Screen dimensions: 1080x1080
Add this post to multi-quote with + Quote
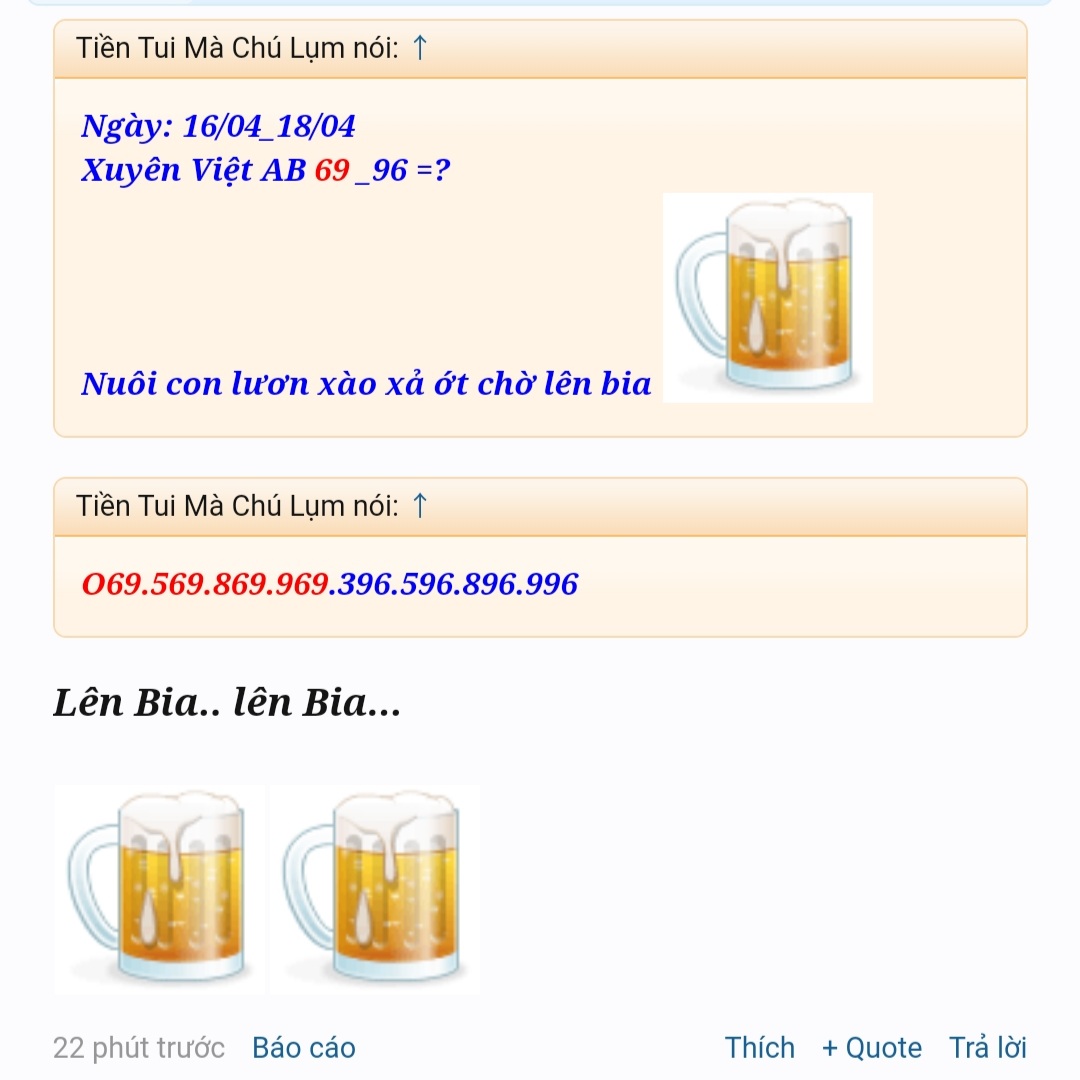(872, 1047)
